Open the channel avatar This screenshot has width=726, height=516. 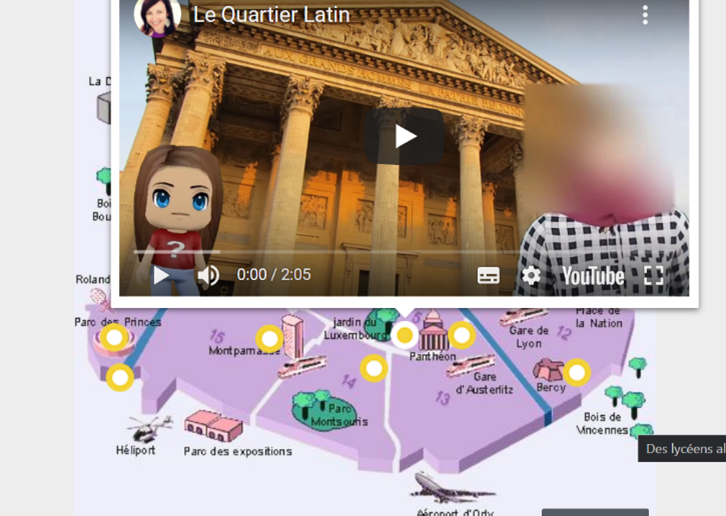pyautogui.click(x=157, y=15)
